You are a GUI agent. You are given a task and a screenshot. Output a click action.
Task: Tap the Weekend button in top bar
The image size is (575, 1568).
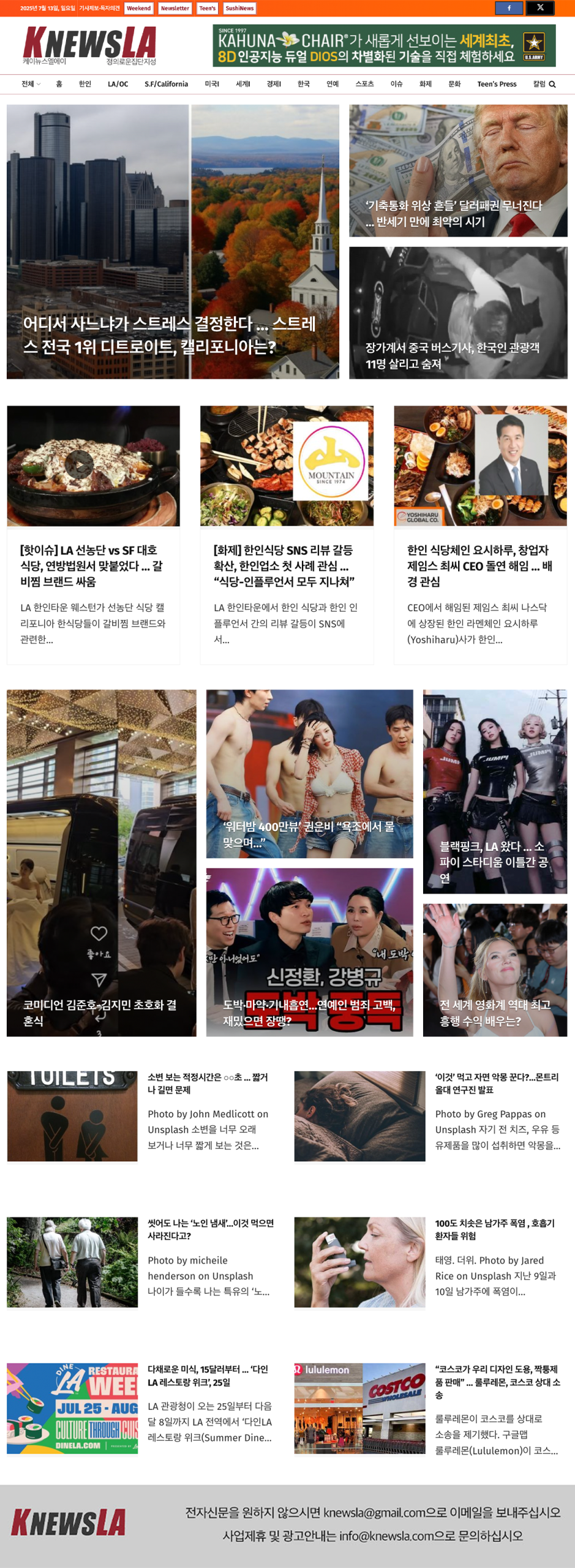(x=138, y=8)
